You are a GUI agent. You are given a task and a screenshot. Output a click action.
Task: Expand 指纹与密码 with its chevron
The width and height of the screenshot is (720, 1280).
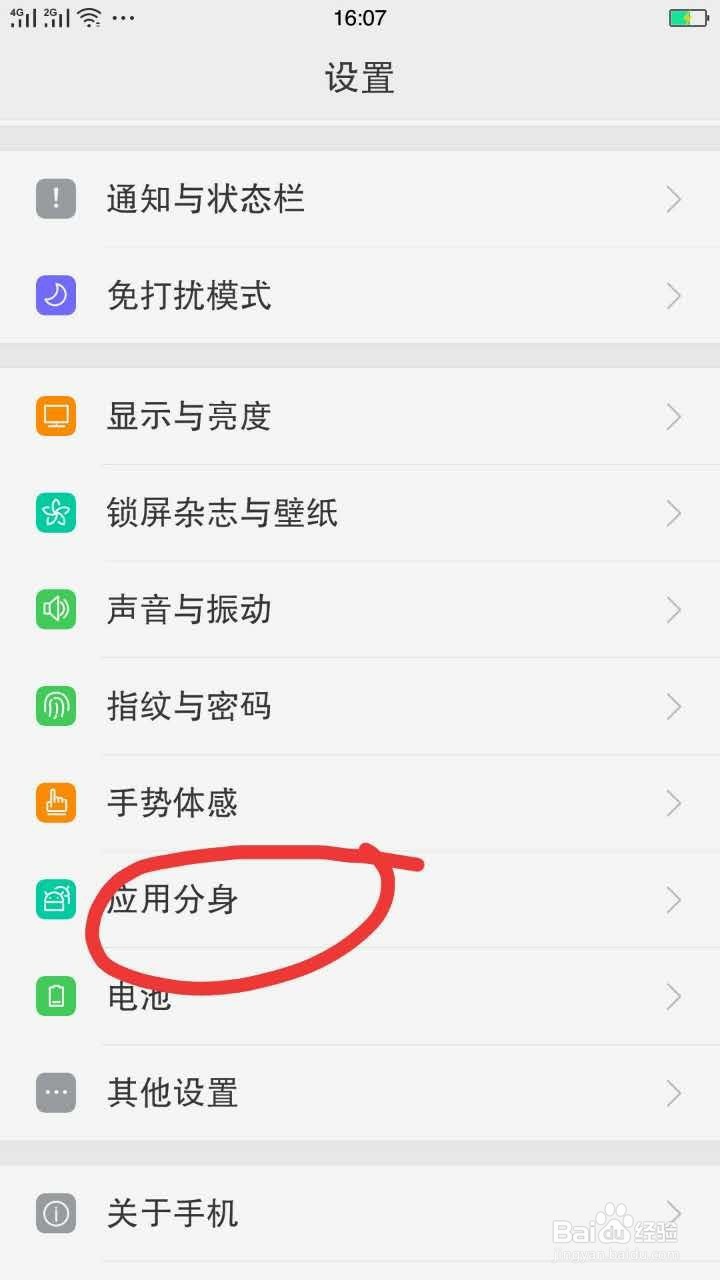point(672,706)
